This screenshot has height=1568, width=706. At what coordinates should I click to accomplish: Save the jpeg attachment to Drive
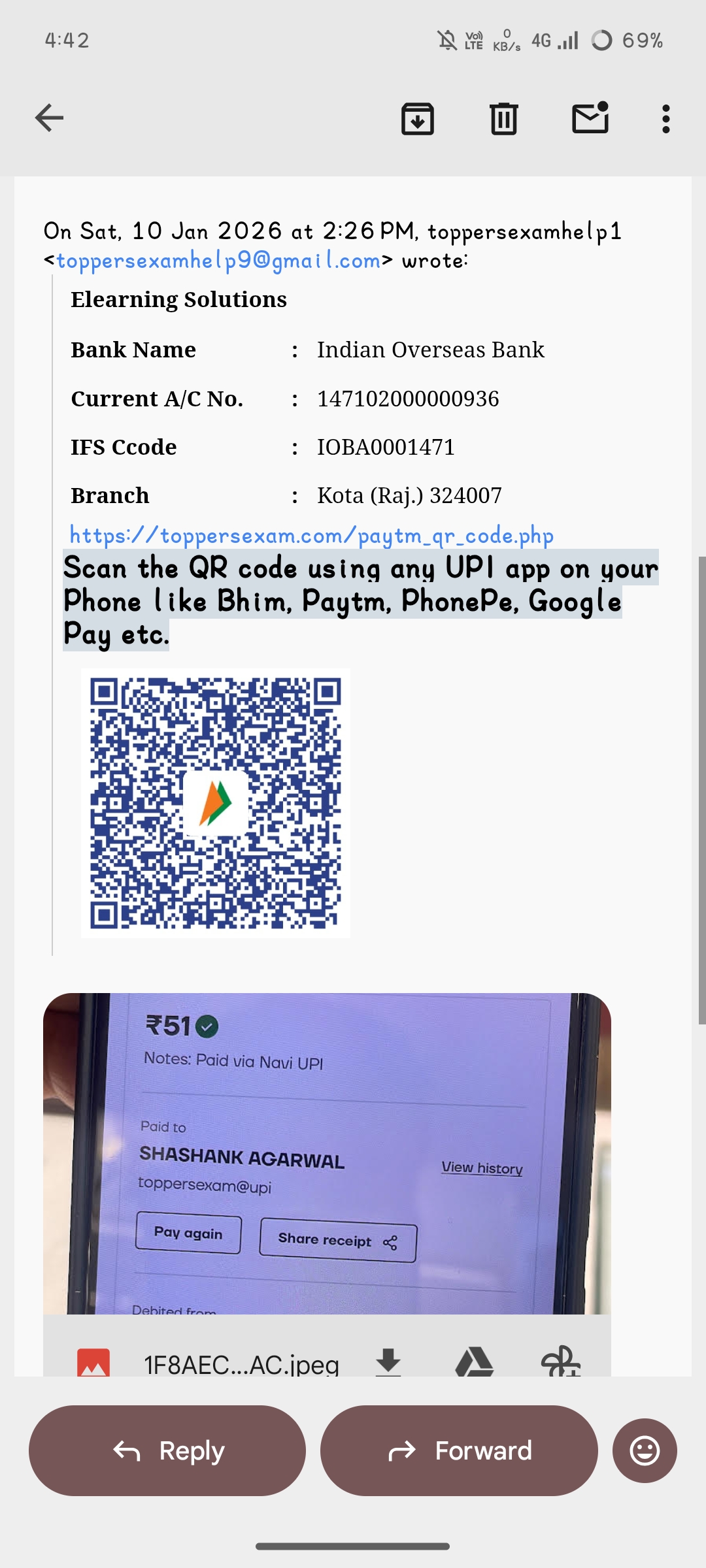click(474, 1362)
